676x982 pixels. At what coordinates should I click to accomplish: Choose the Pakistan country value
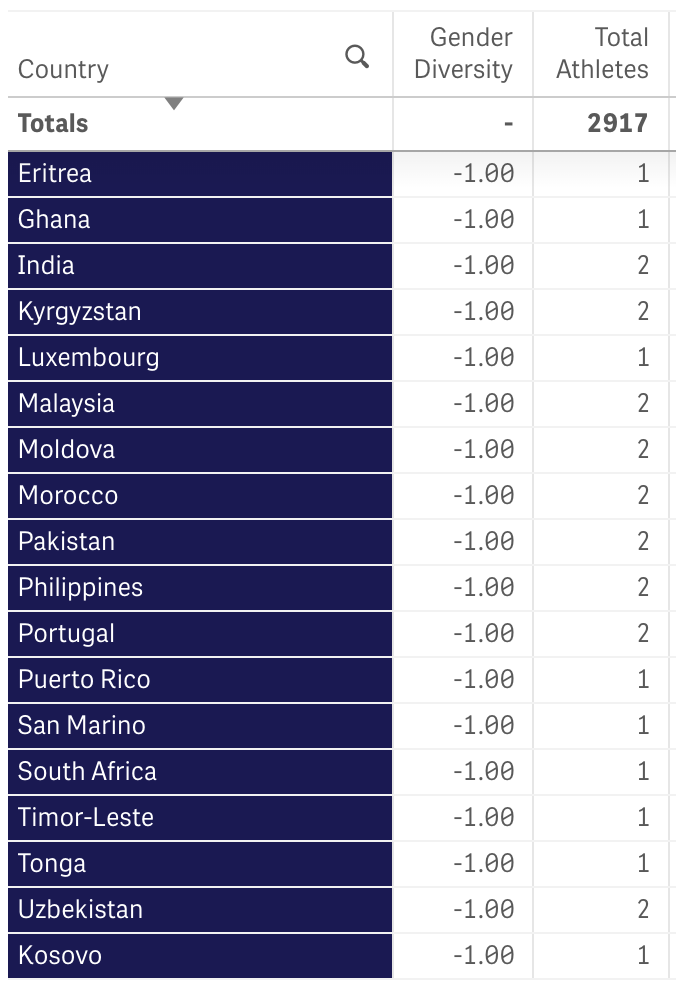tap(66, 542)
